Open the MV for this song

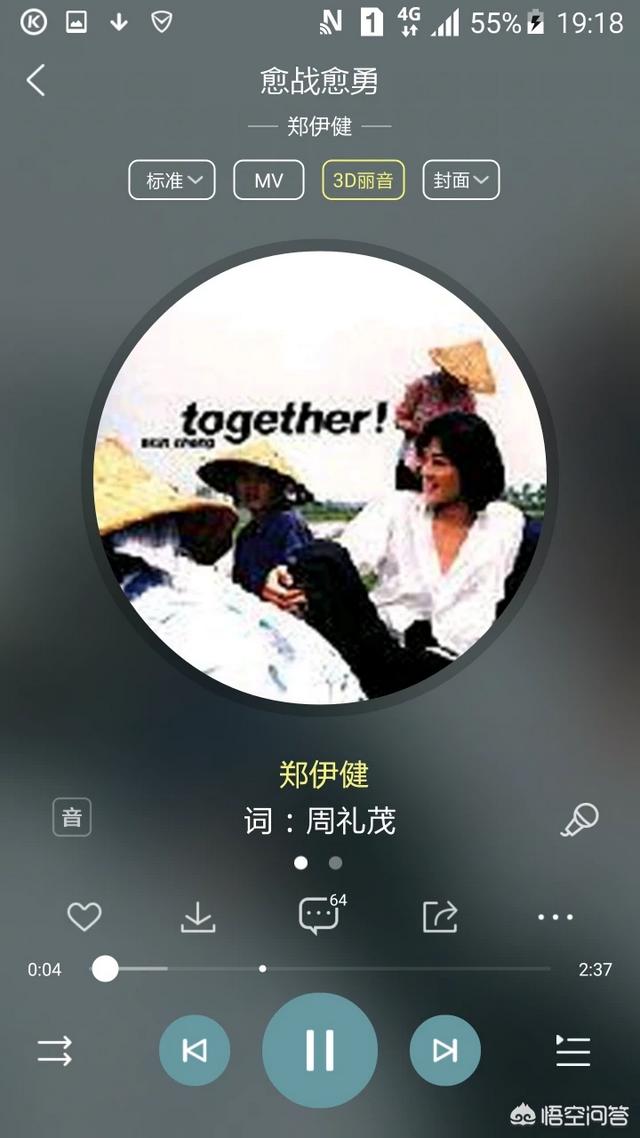click(x=268, y=180)
